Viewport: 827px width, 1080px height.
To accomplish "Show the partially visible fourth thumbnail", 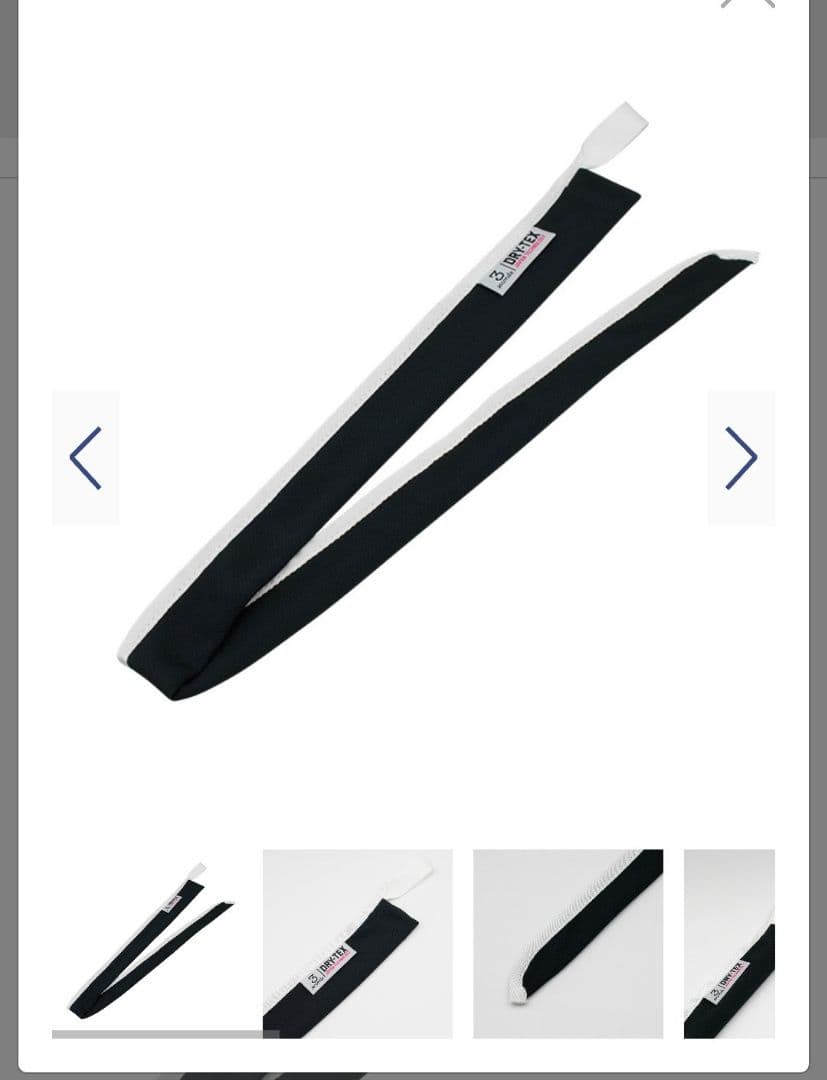I will pos(729,943).
